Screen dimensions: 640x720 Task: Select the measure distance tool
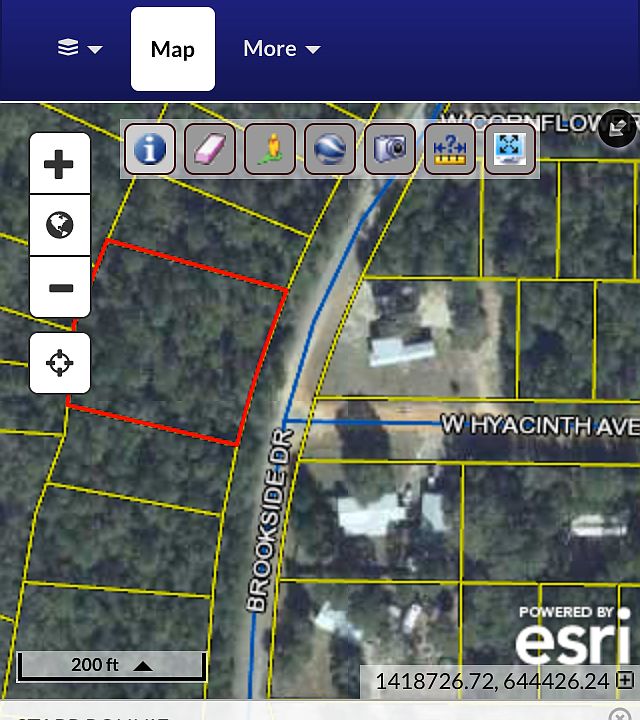[450, 150]
